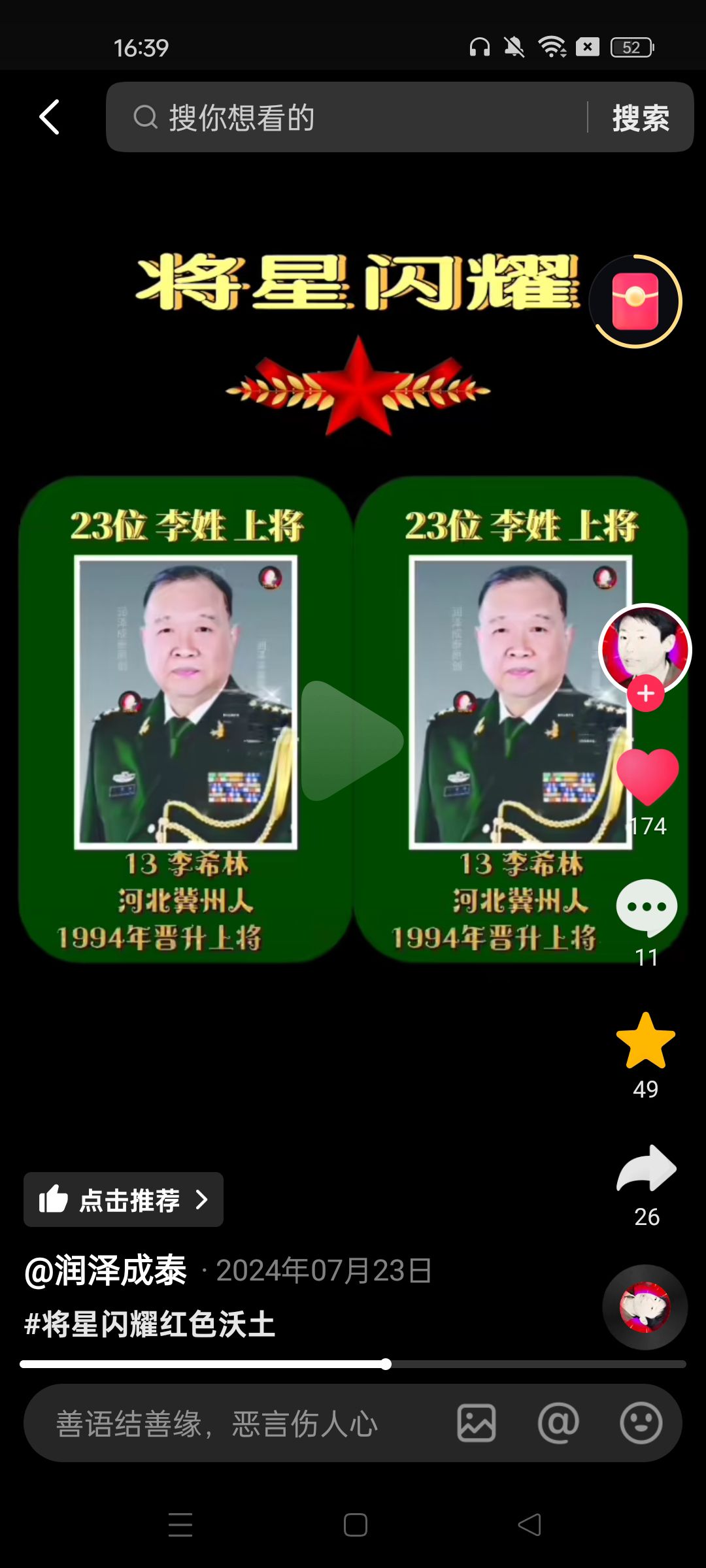Follow the creator via the plus badge
This screenshot has height=1568, width=706.
point(645,693)
